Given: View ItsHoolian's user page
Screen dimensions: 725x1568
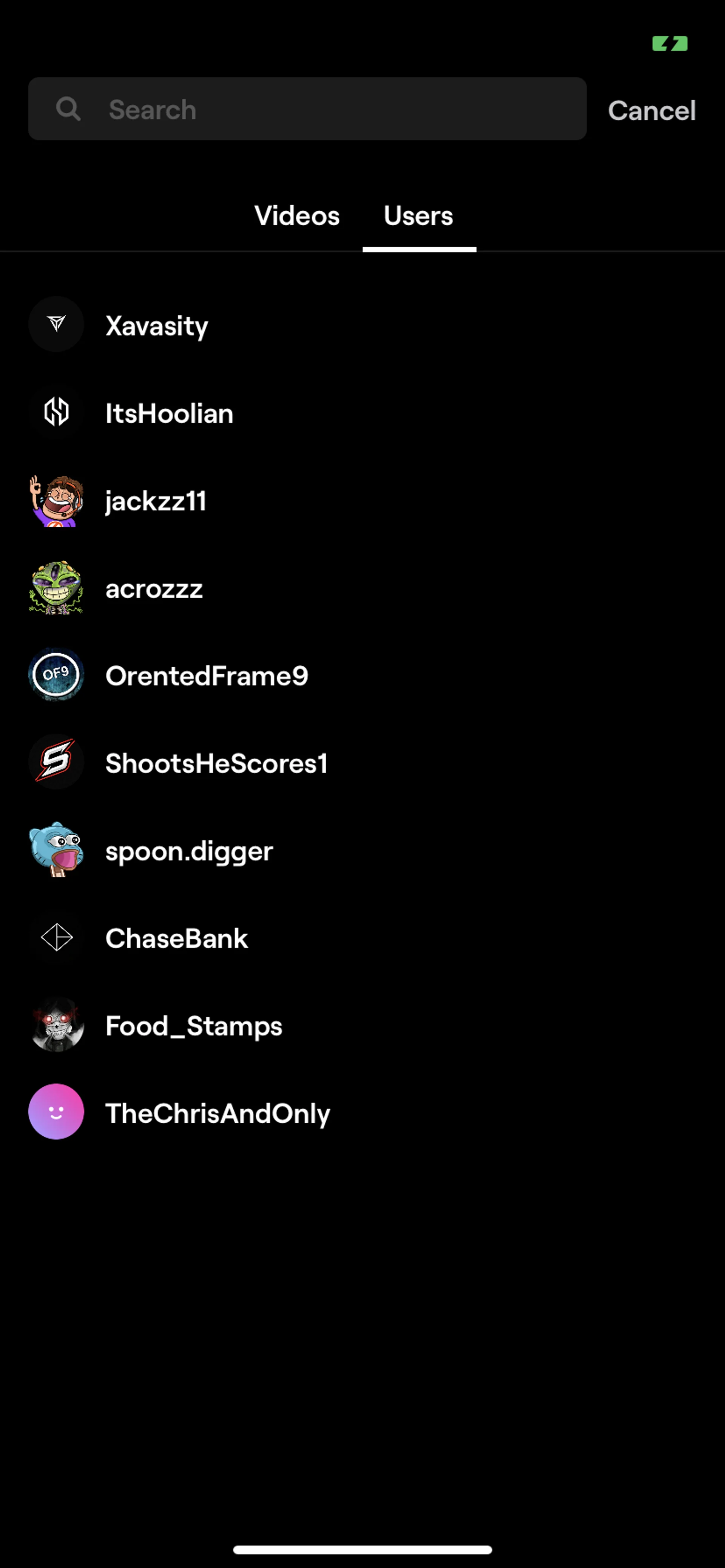Looking at the screenshot, I should coord(169,413).
